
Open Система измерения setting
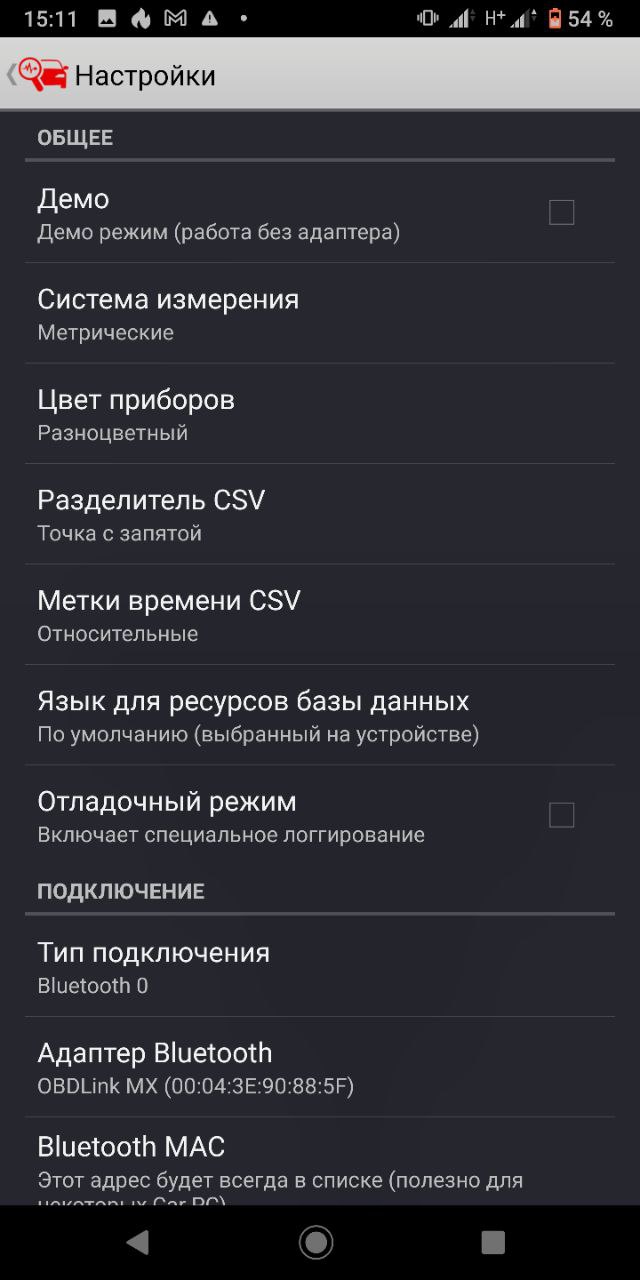point(320,314)
